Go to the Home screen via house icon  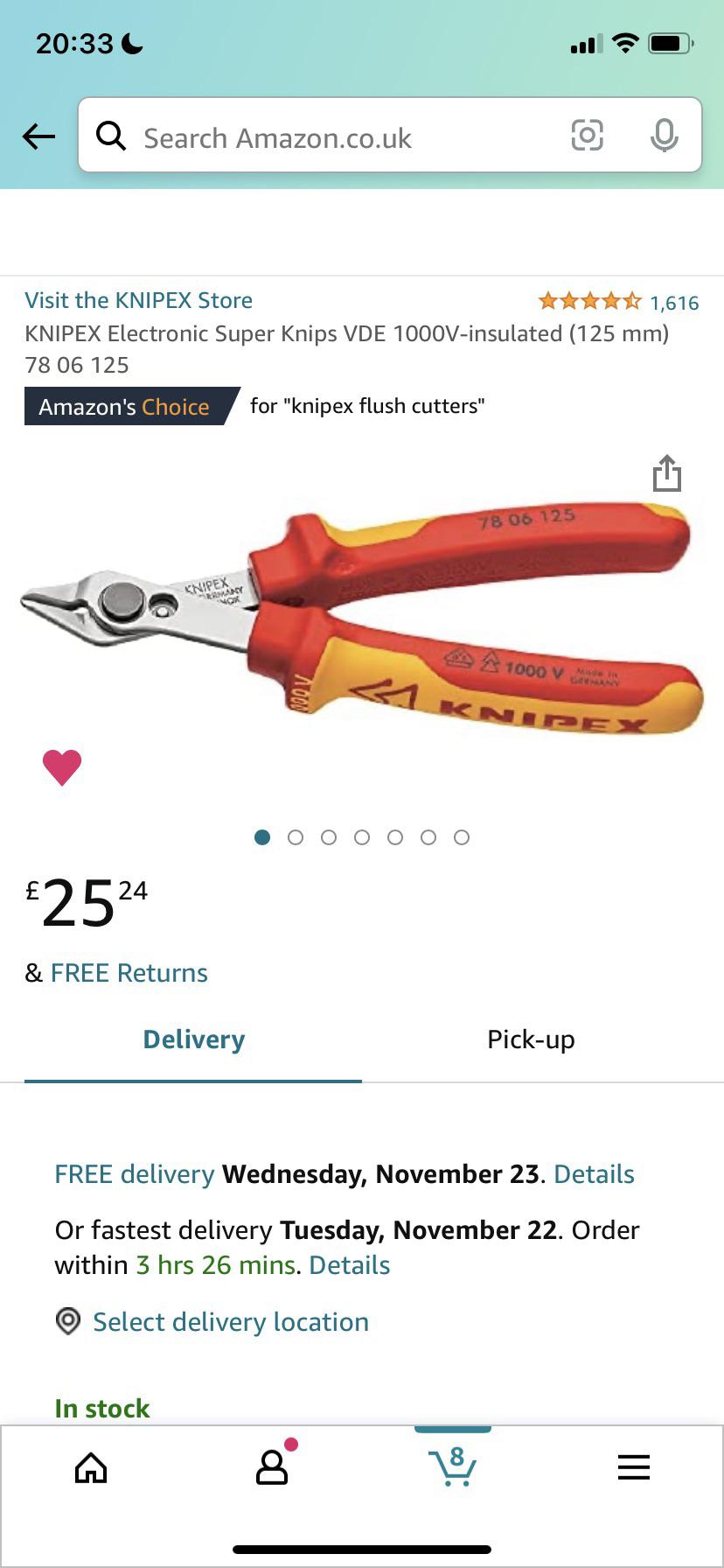tap(90, 1468)
